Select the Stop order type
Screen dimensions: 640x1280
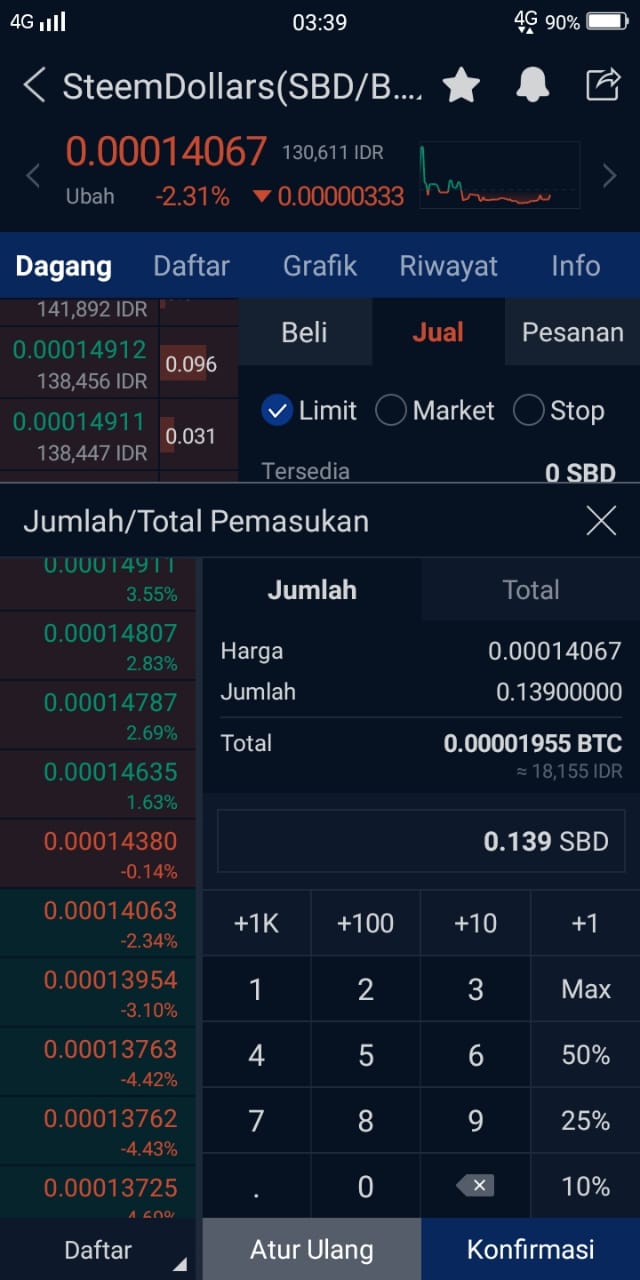(x=559, y=410)
